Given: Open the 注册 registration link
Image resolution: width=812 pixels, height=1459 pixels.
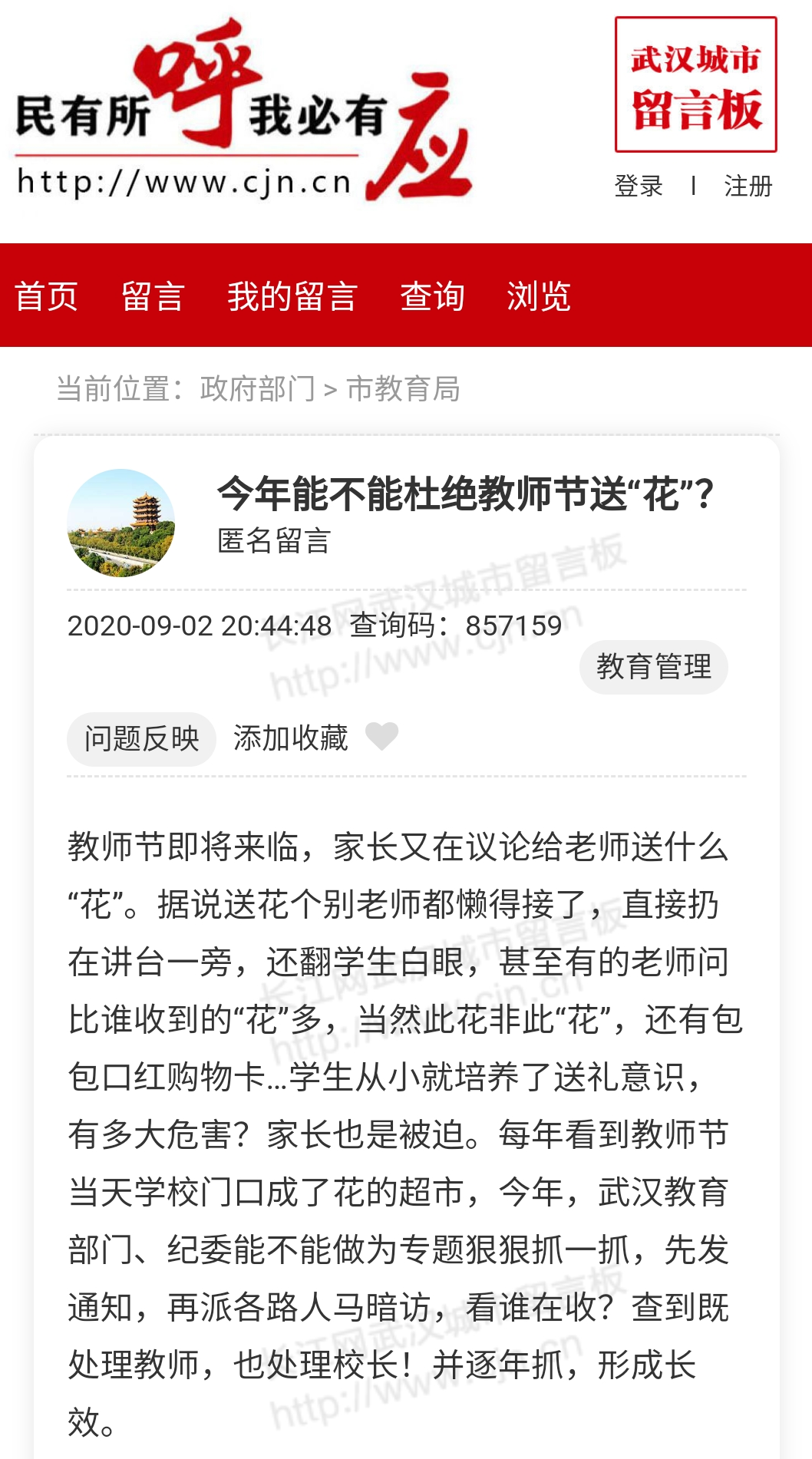Looking at the screenshot, I should click(748, 186).
